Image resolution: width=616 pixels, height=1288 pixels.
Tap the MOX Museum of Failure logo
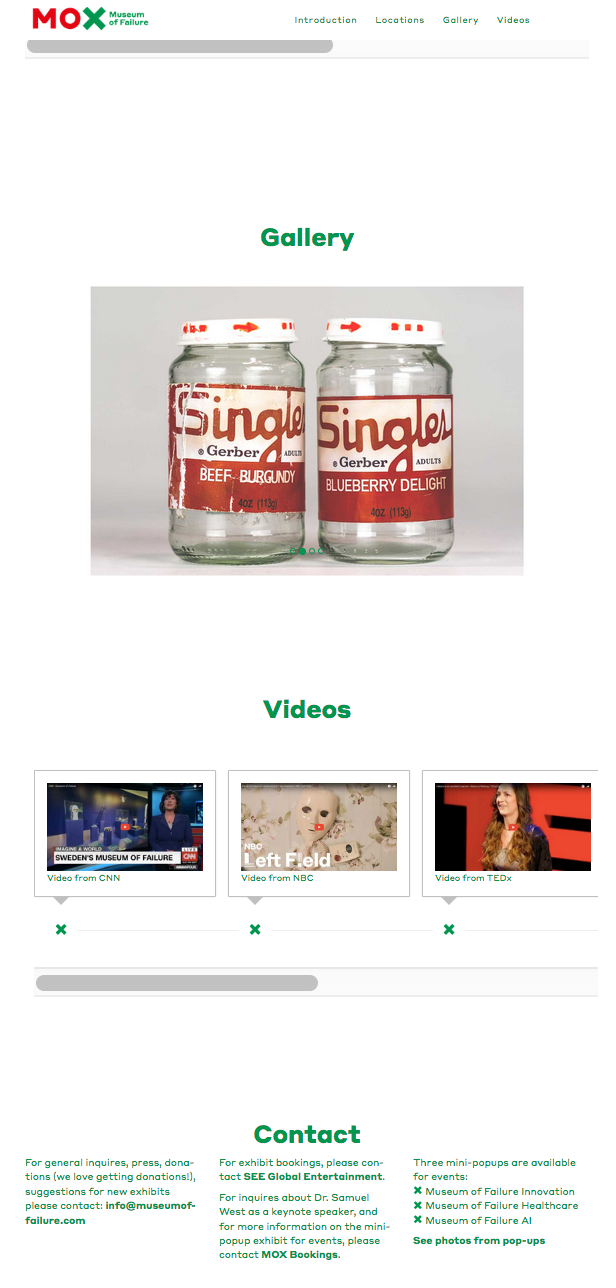point(89,18)
